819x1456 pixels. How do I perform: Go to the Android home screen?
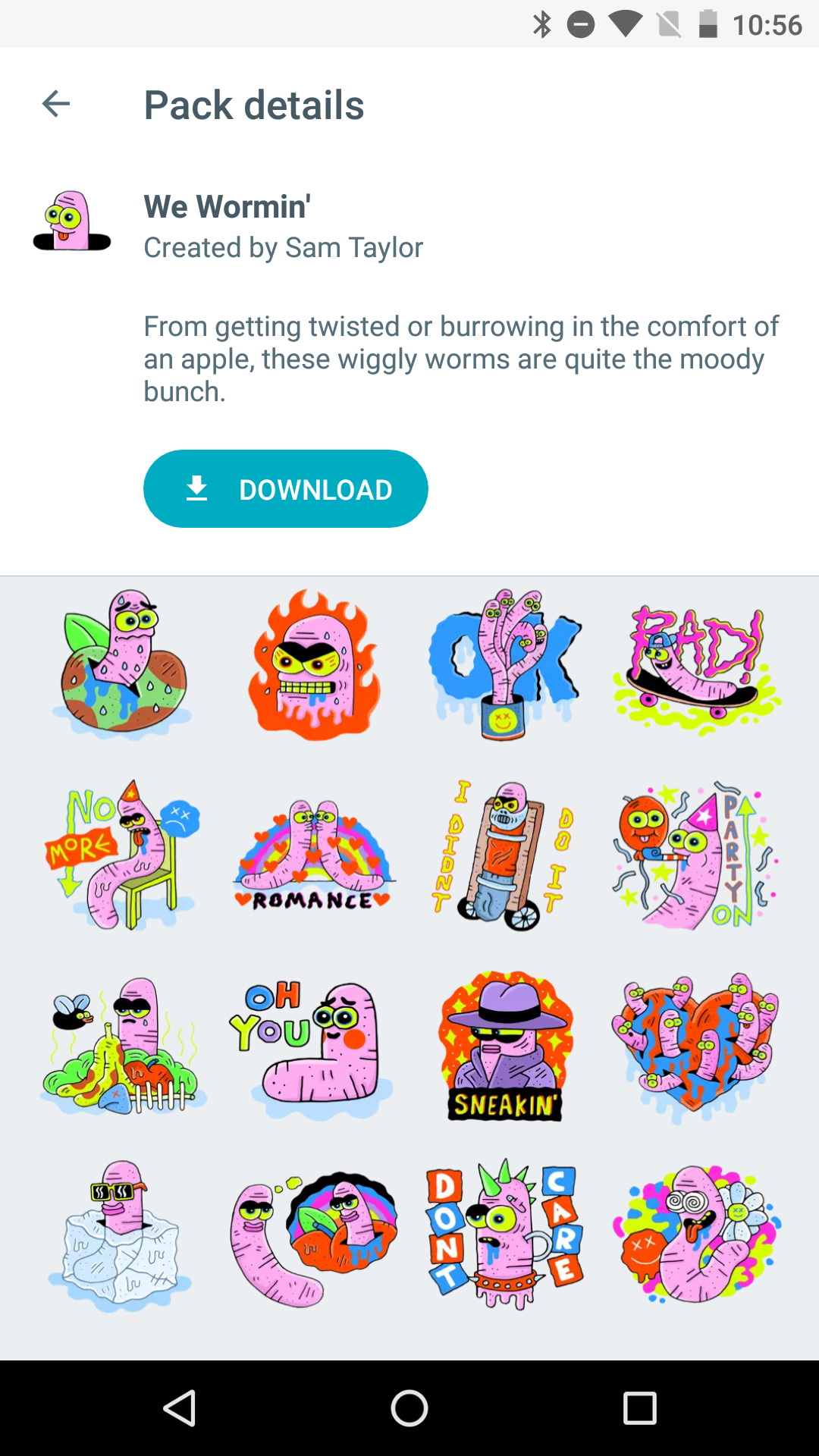click(409, 1408)
